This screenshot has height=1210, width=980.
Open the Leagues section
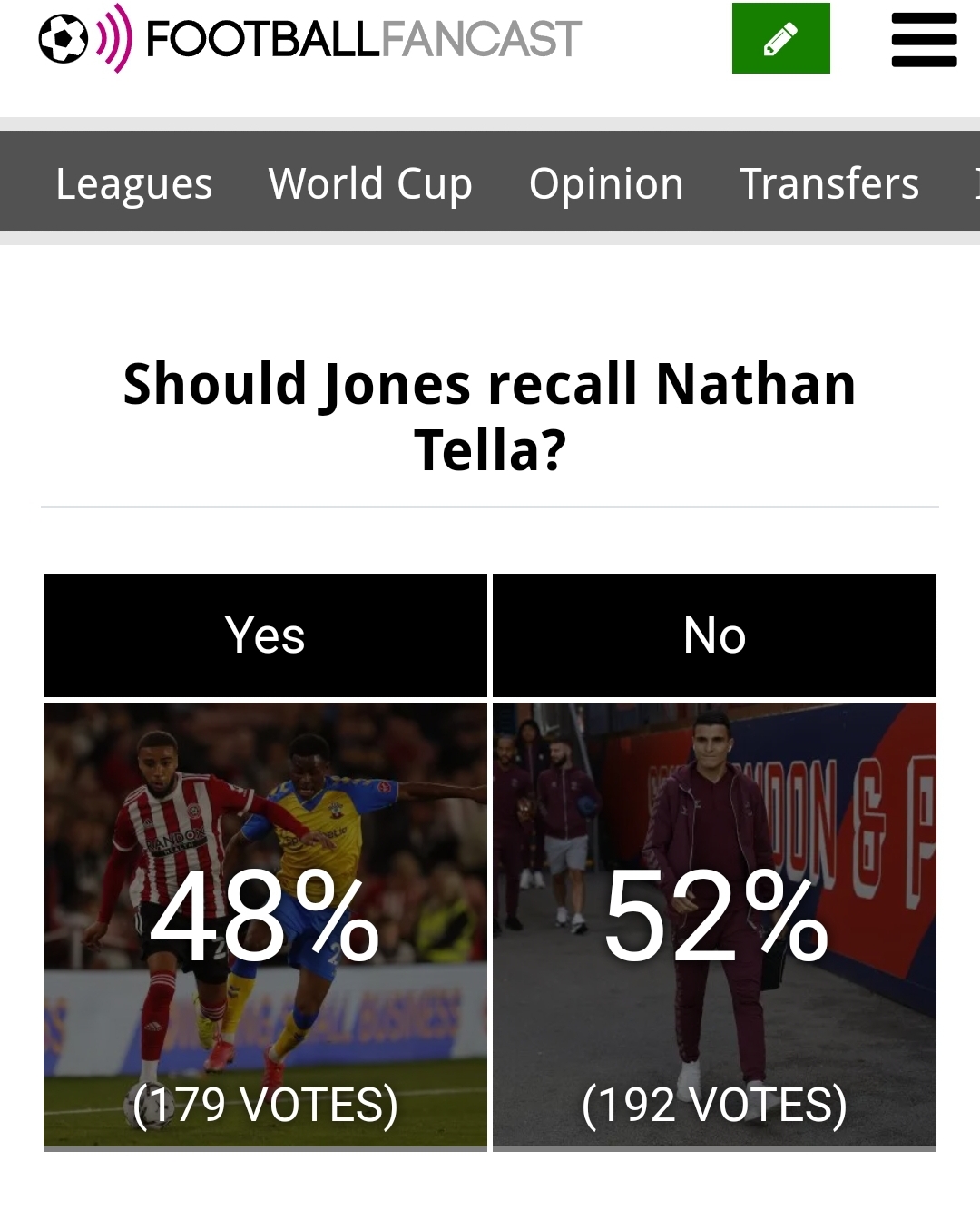(133, 183)
